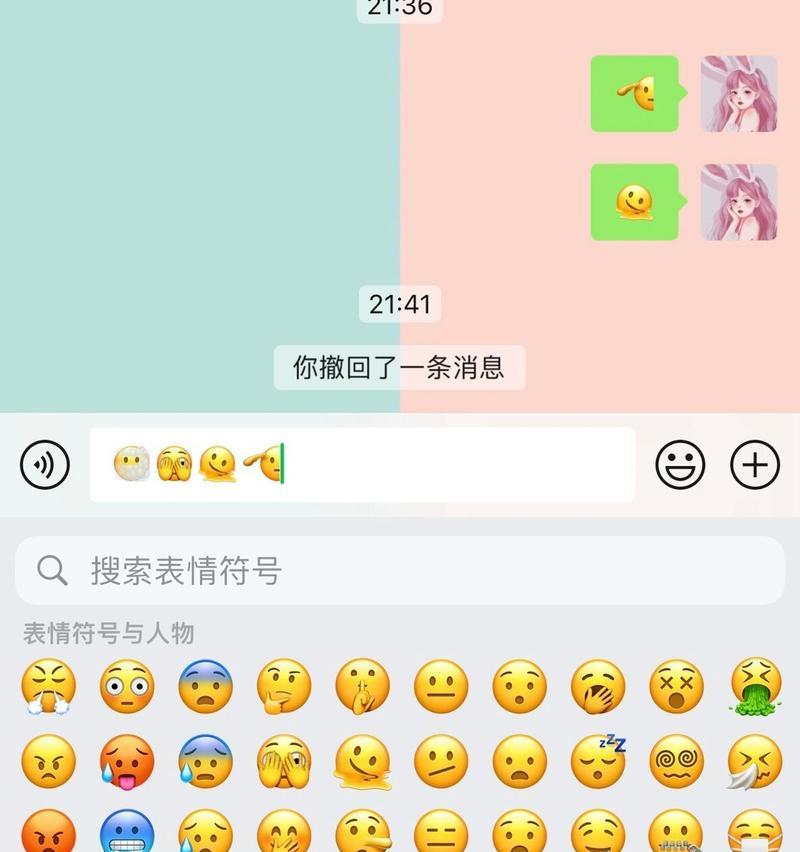This screenshot has height=852, width=800.
Task: Insert the vomiting green face emoji
Action: (755, 687)
